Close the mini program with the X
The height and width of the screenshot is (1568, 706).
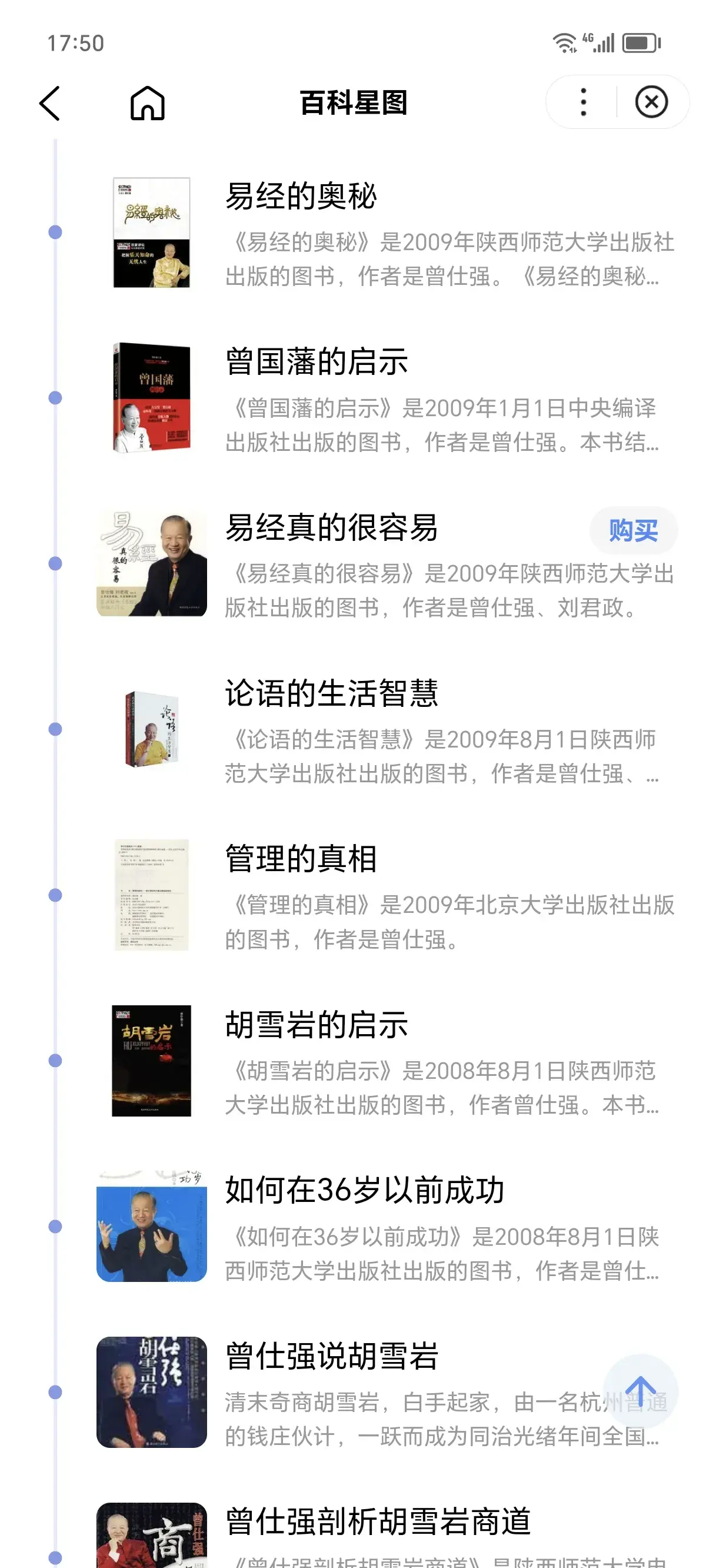coord(651,102)
